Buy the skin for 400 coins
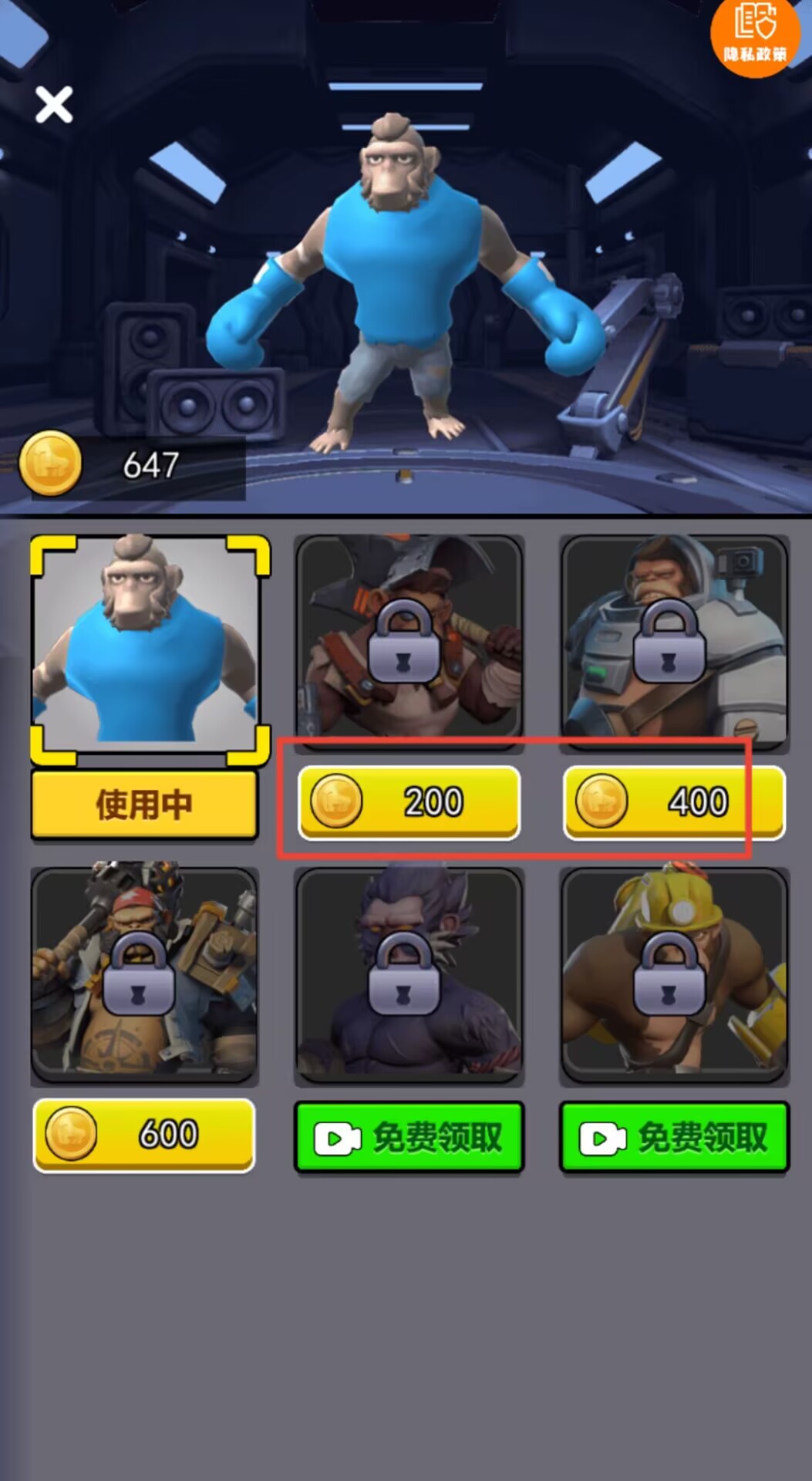The image size is (812, 1481). tap(674, 802)
